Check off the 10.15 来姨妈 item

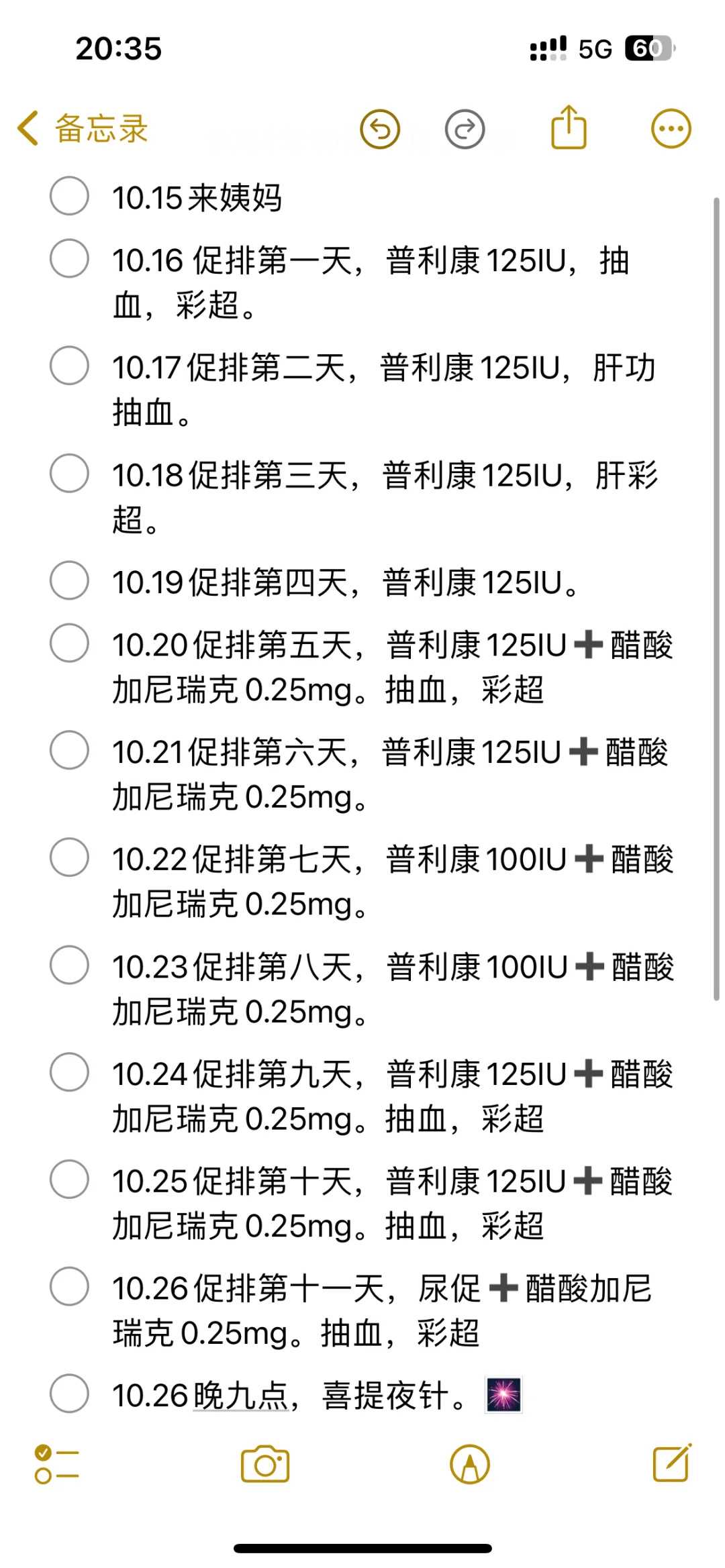(69, 195)
